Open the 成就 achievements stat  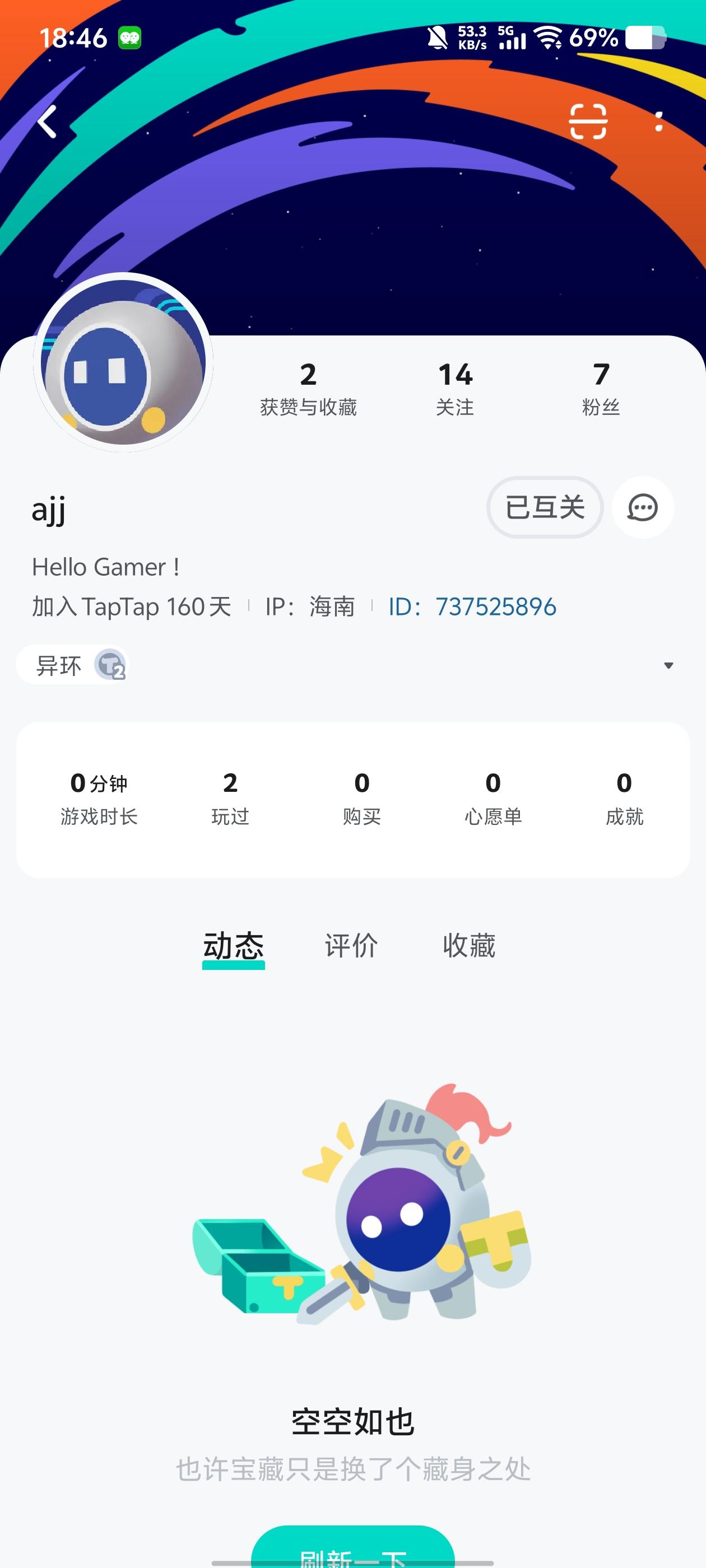624,798
